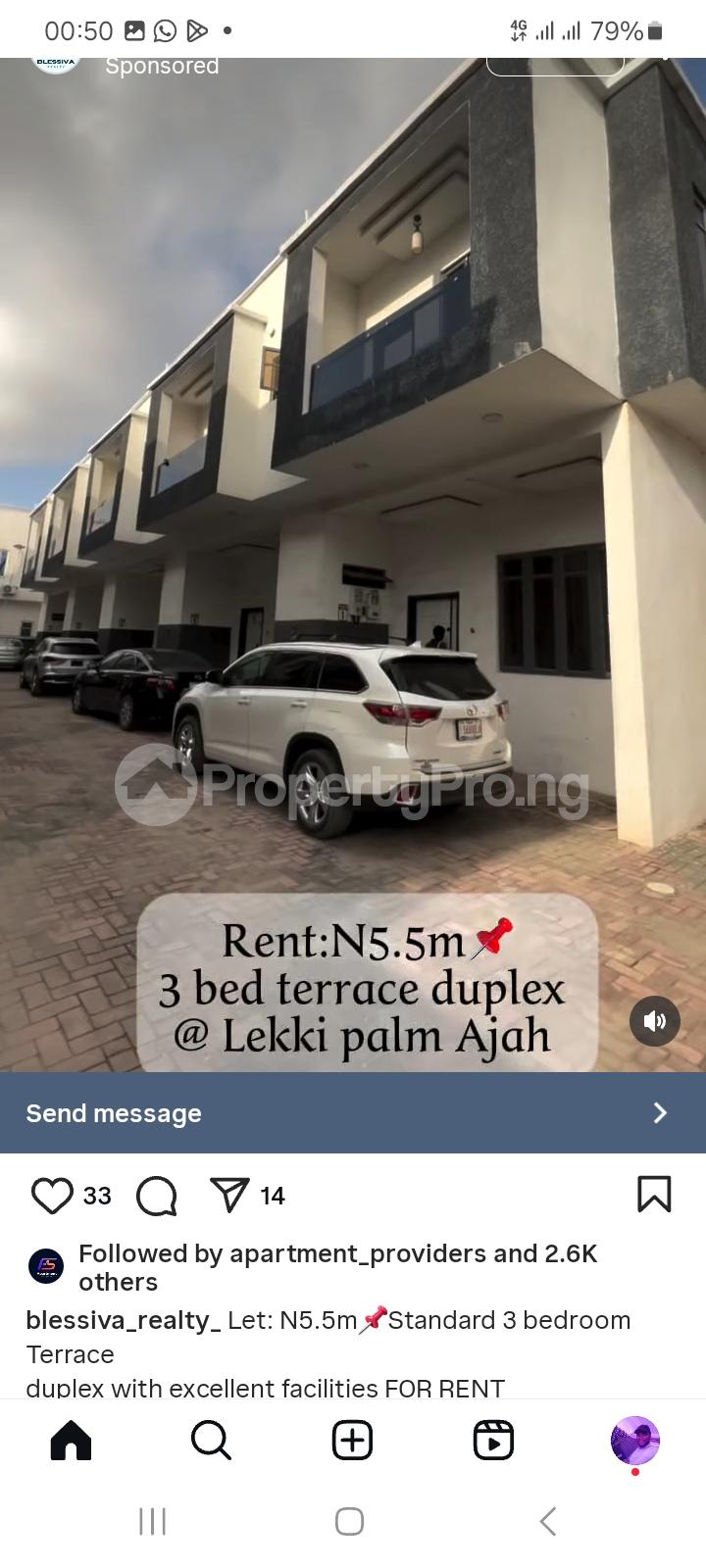Unmute the video sound

(x=654, y=1021)
